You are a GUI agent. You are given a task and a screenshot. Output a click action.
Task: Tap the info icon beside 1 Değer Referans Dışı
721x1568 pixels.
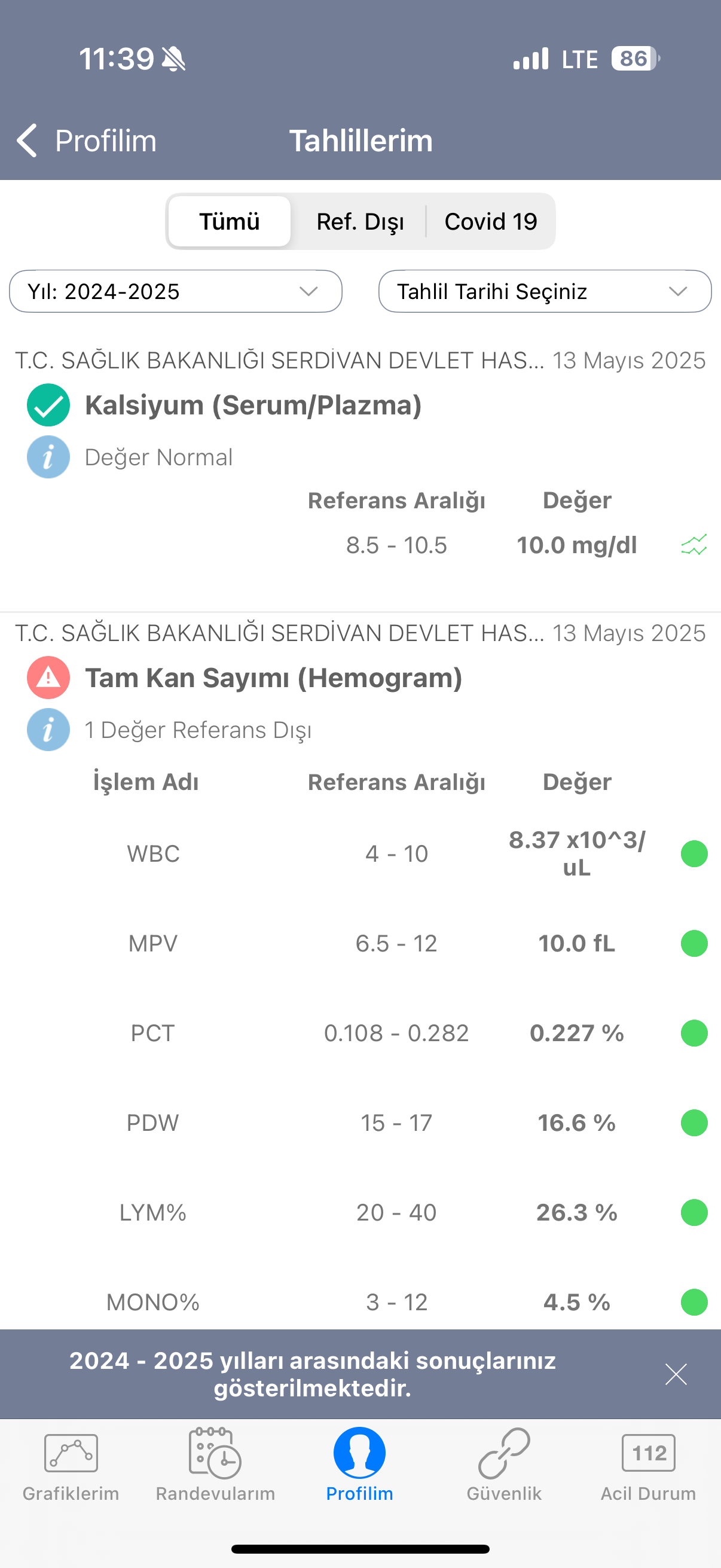(x=48, y=730)
